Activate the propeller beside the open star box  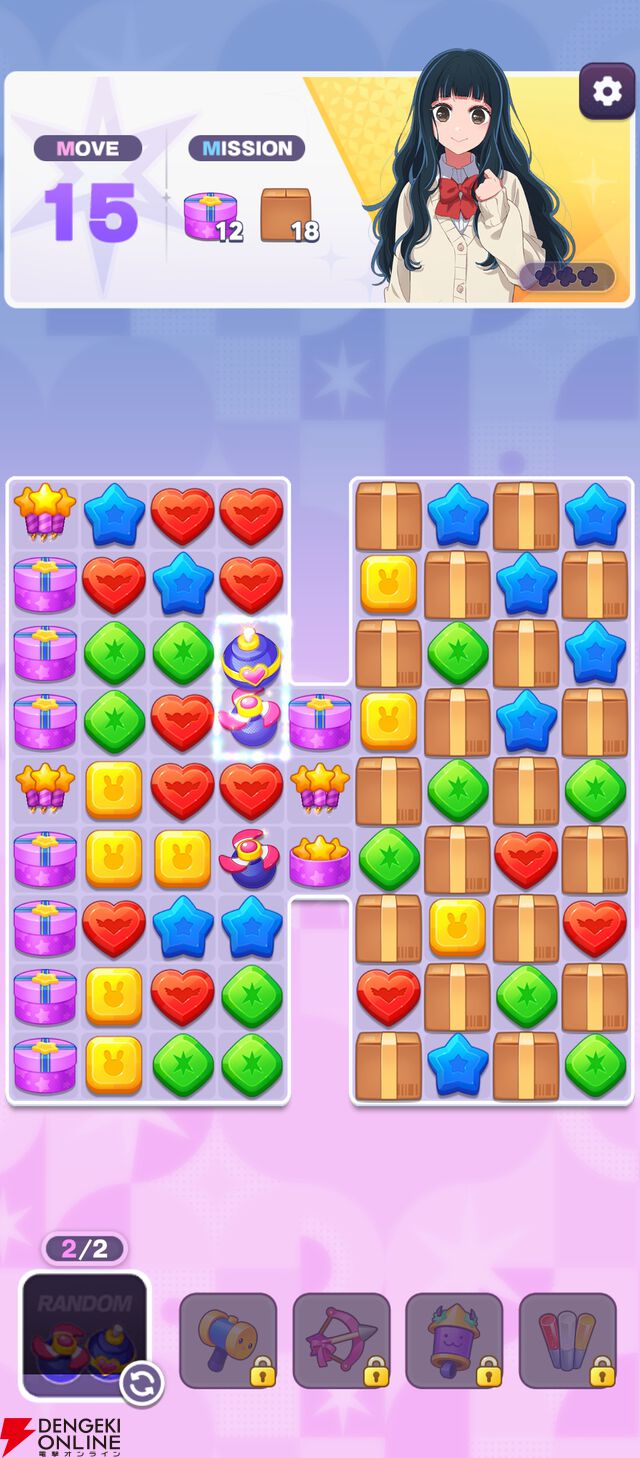pos(251,858)
